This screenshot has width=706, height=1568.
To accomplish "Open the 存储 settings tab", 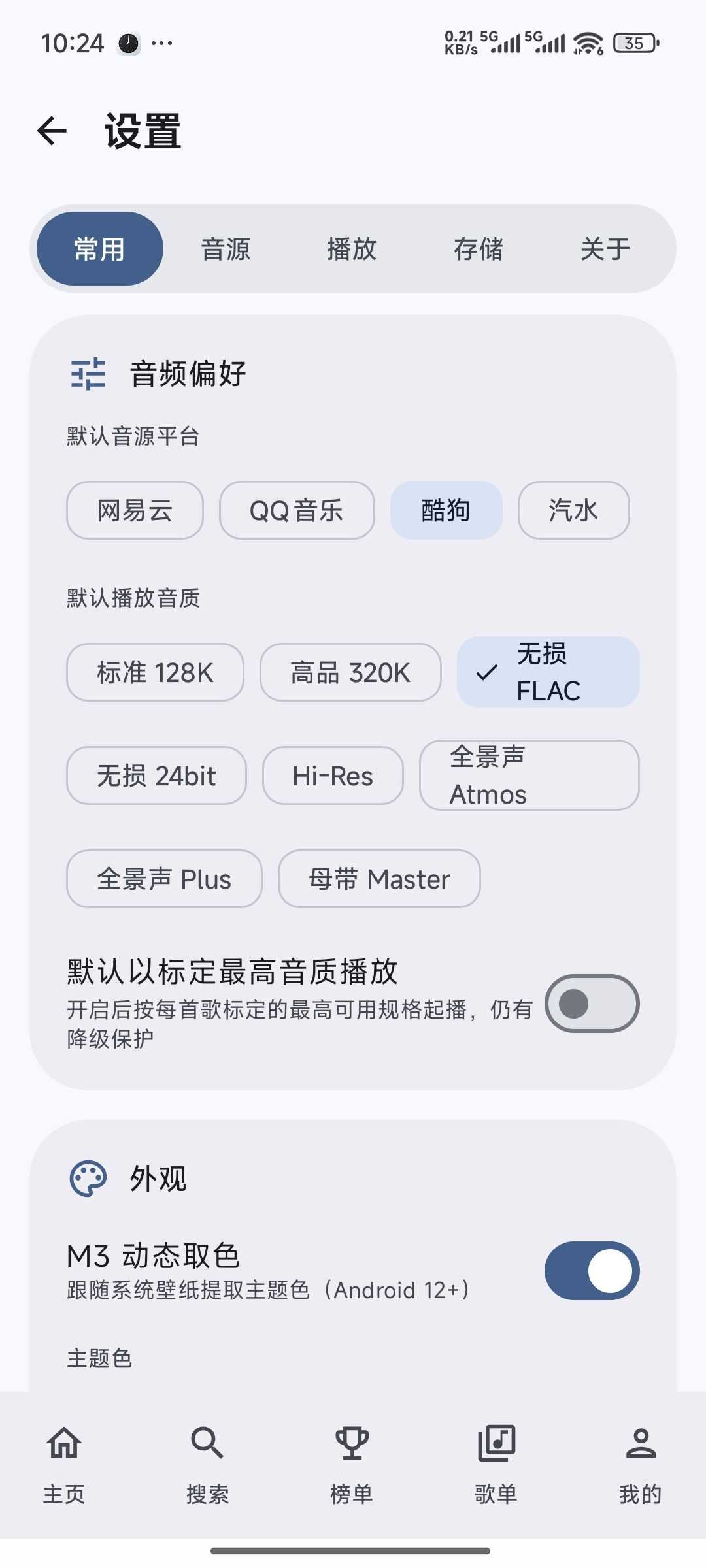I will pos(479,249).
